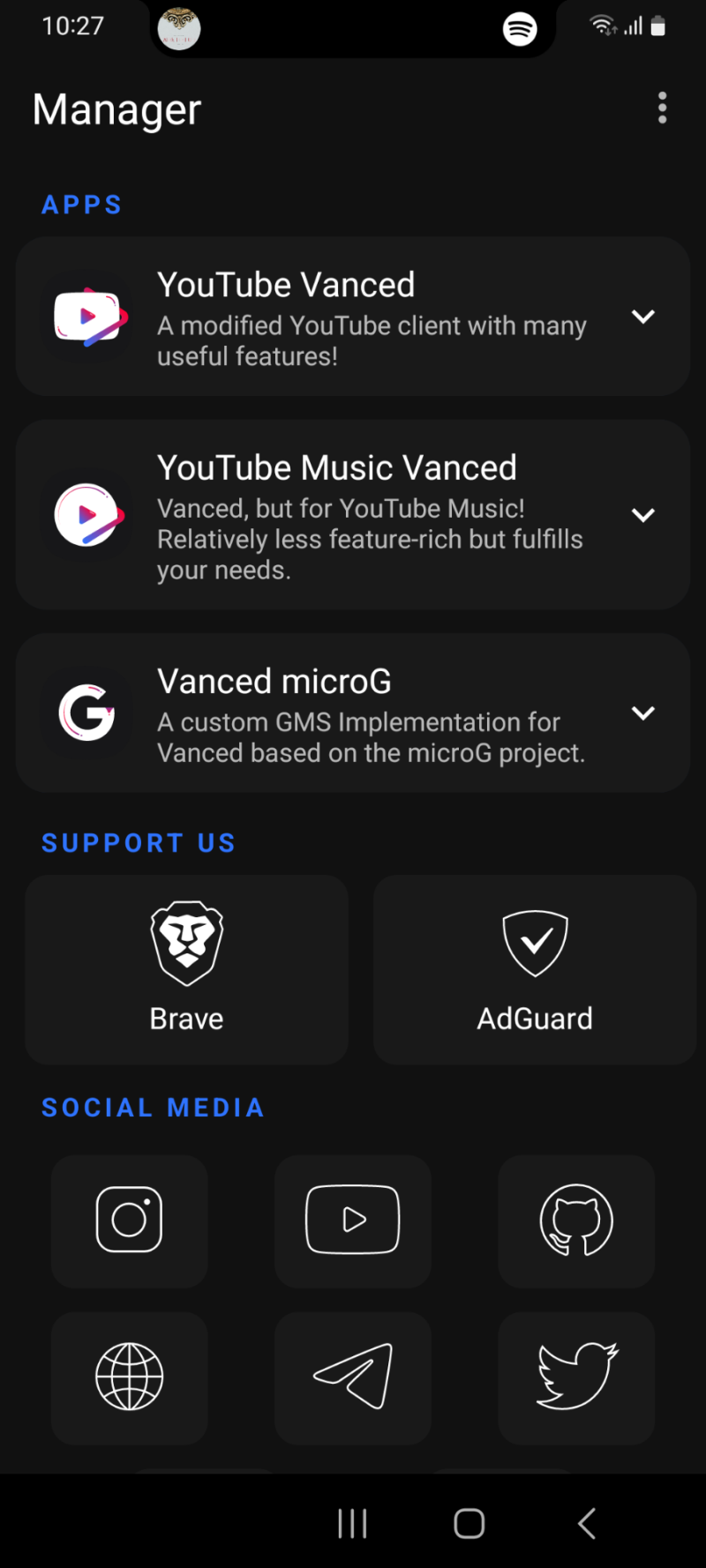Expand the Vanced microG card
Viewport: 706px width, 1568px height.
(x=643, y=713)
